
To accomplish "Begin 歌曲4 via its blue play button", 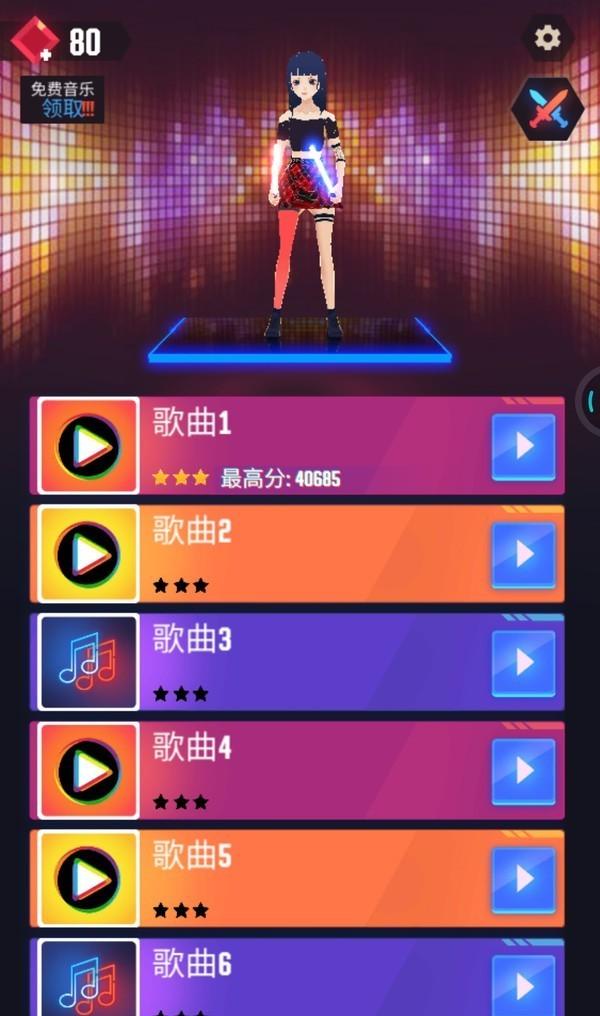I will tap(523, 770).
